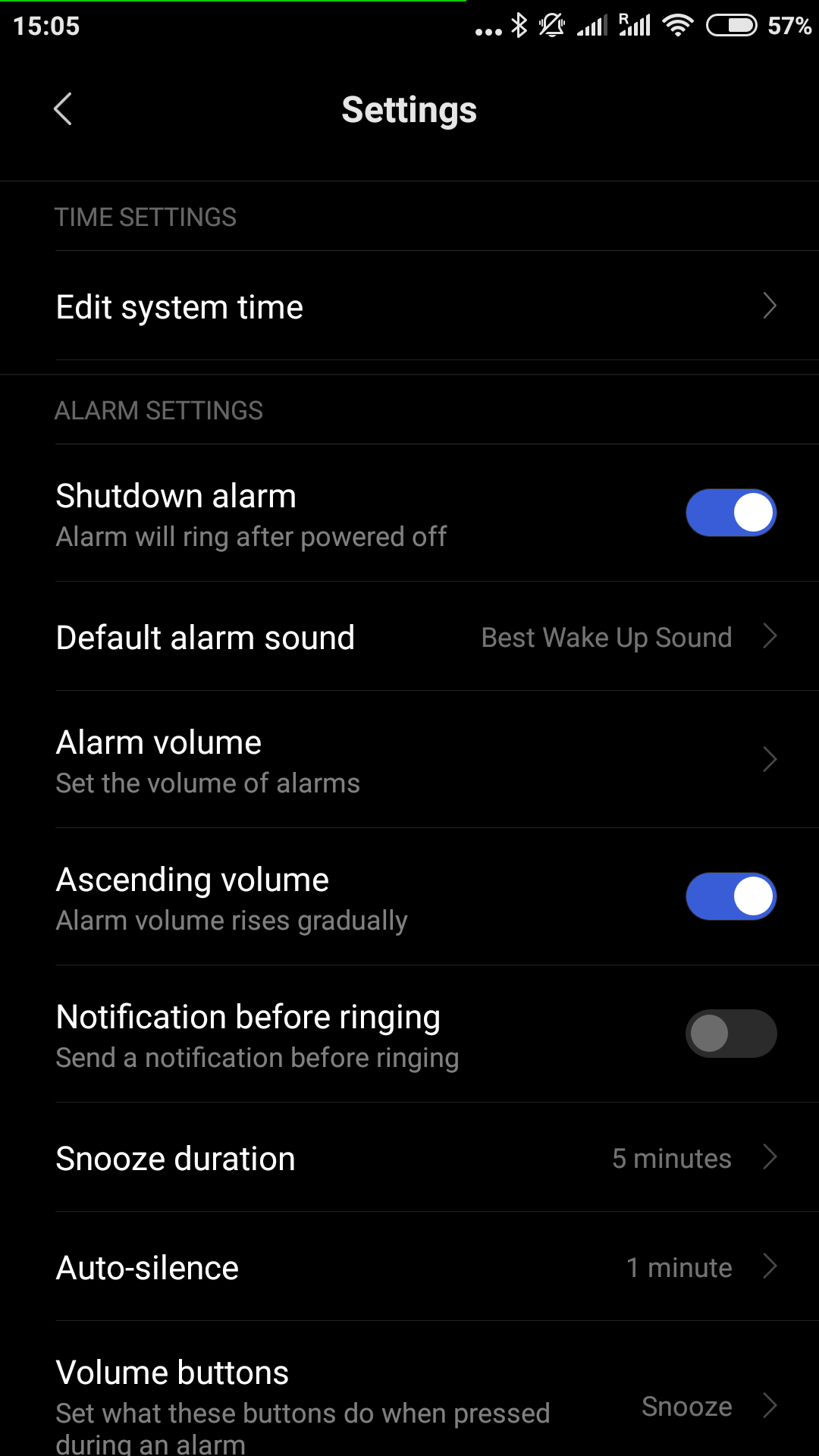Open Edit system time
Image resolution: width=819 pixels, height=1456 pixels.
[x=409, y=306]
